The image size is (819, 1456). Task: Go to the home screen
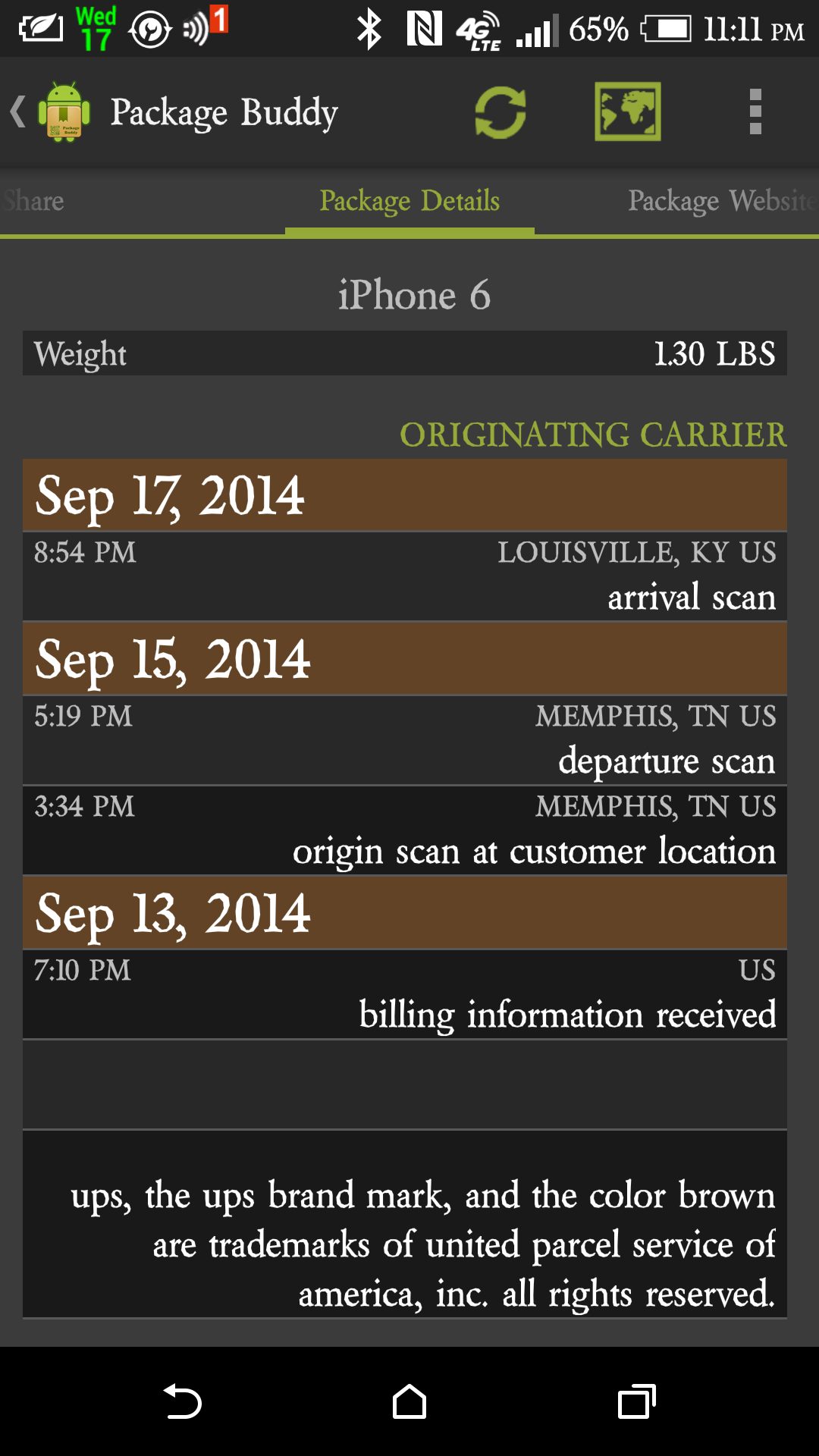409,1401
